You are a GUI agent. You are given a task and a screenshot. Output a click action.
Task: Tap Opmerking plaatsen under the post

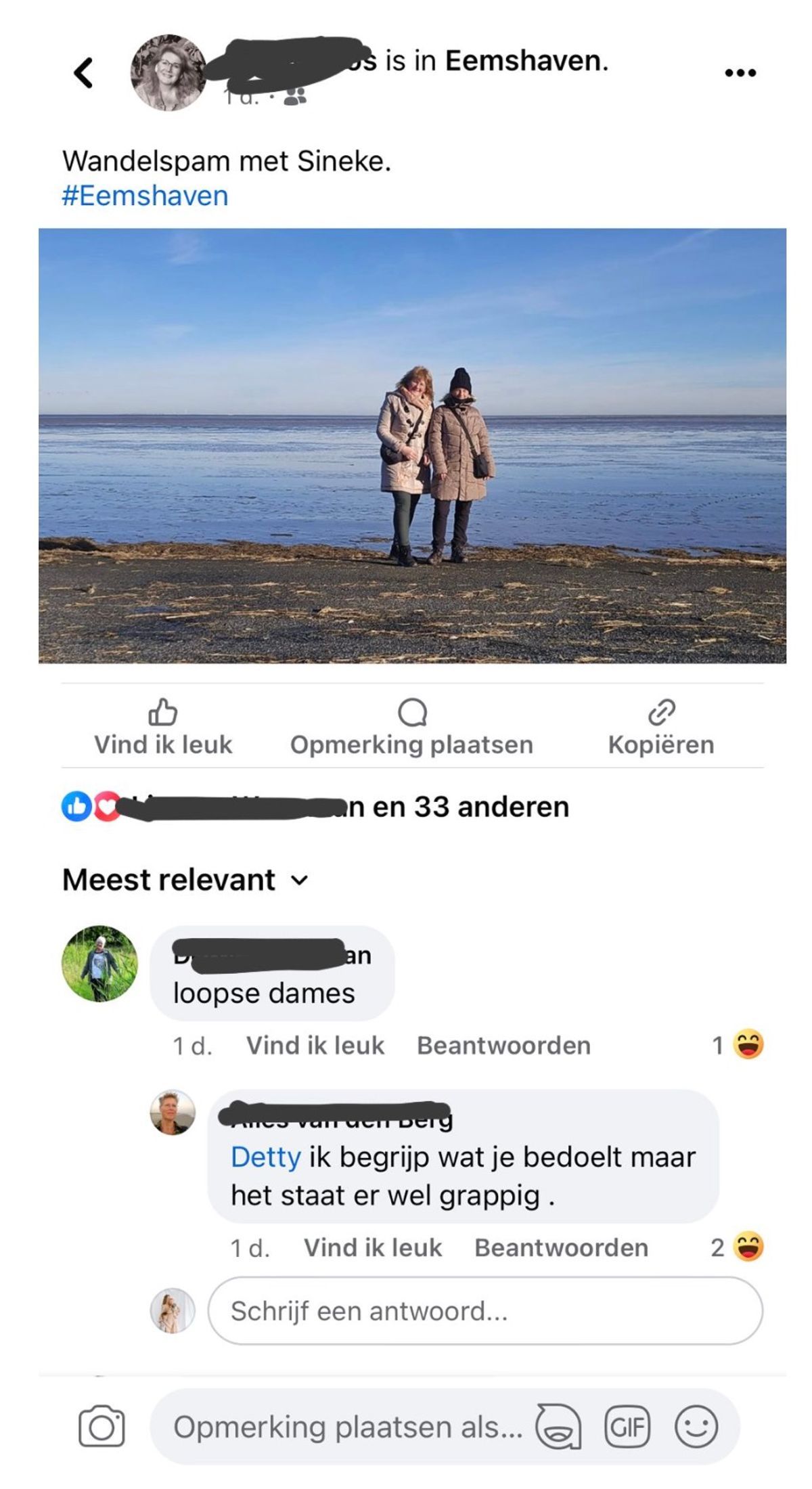click(x=411, y=727)
